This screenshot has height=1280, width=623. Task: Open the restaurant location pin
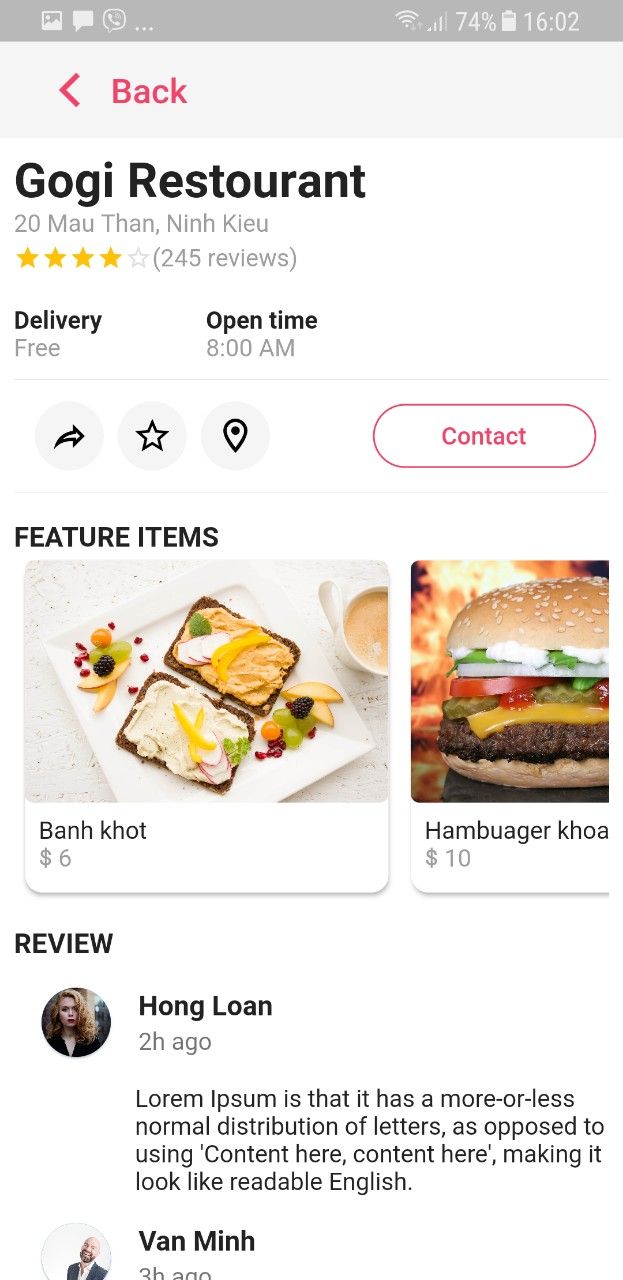coord(235,436)
